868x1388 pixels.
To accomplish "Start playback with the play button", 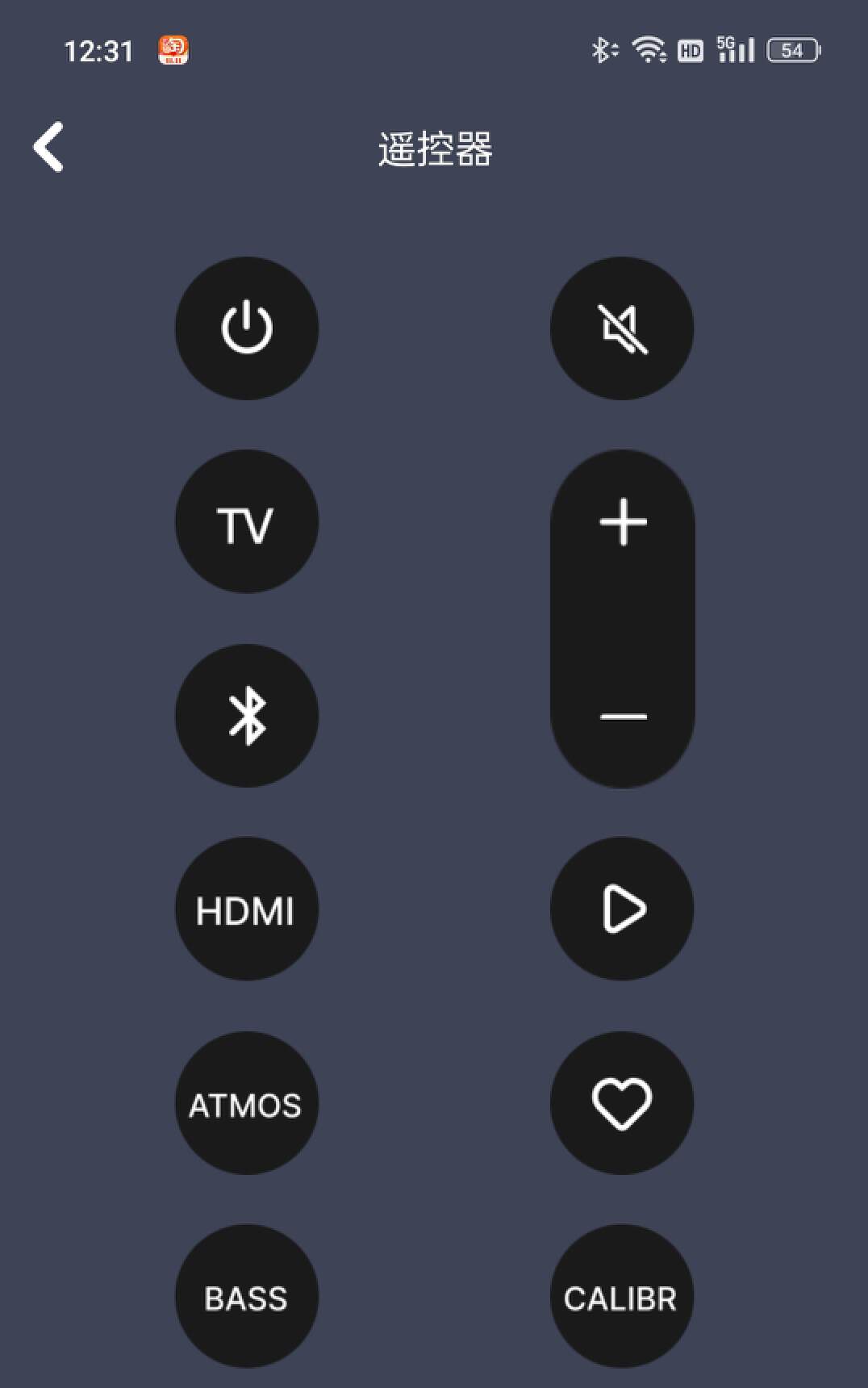I will point(622,909).
